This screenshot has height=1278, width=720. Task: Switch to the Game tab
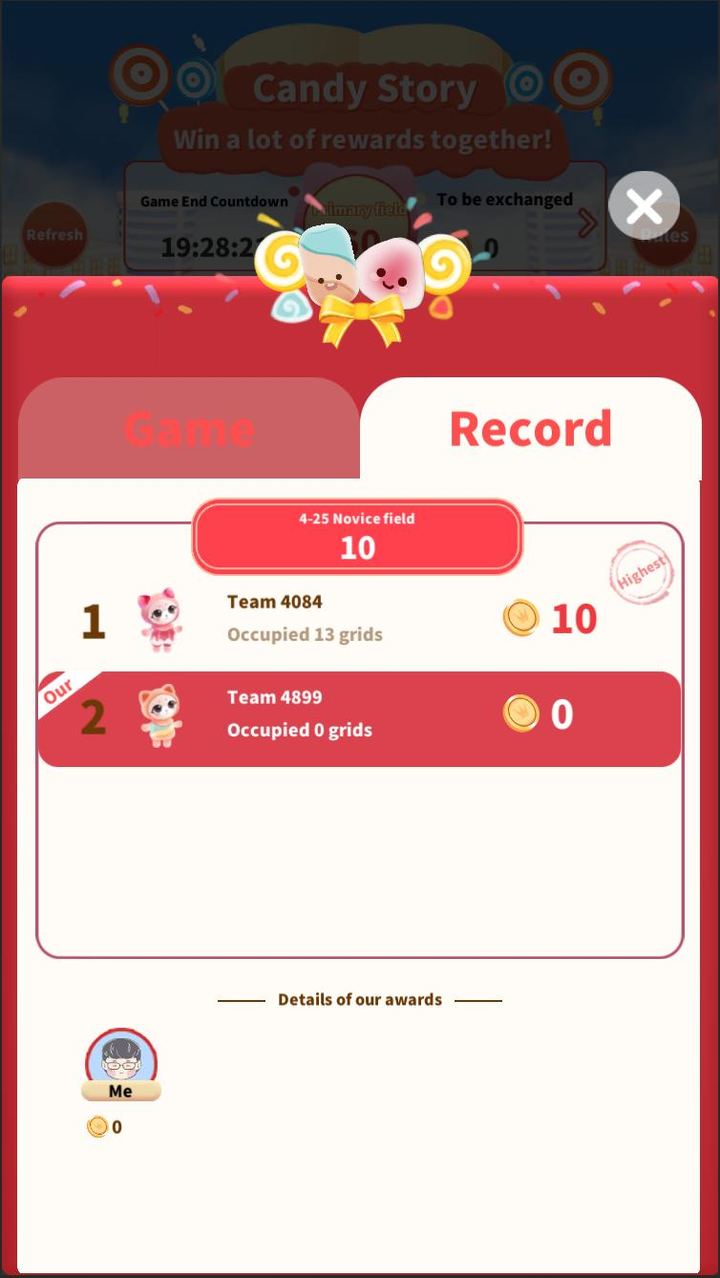(188, 428)
